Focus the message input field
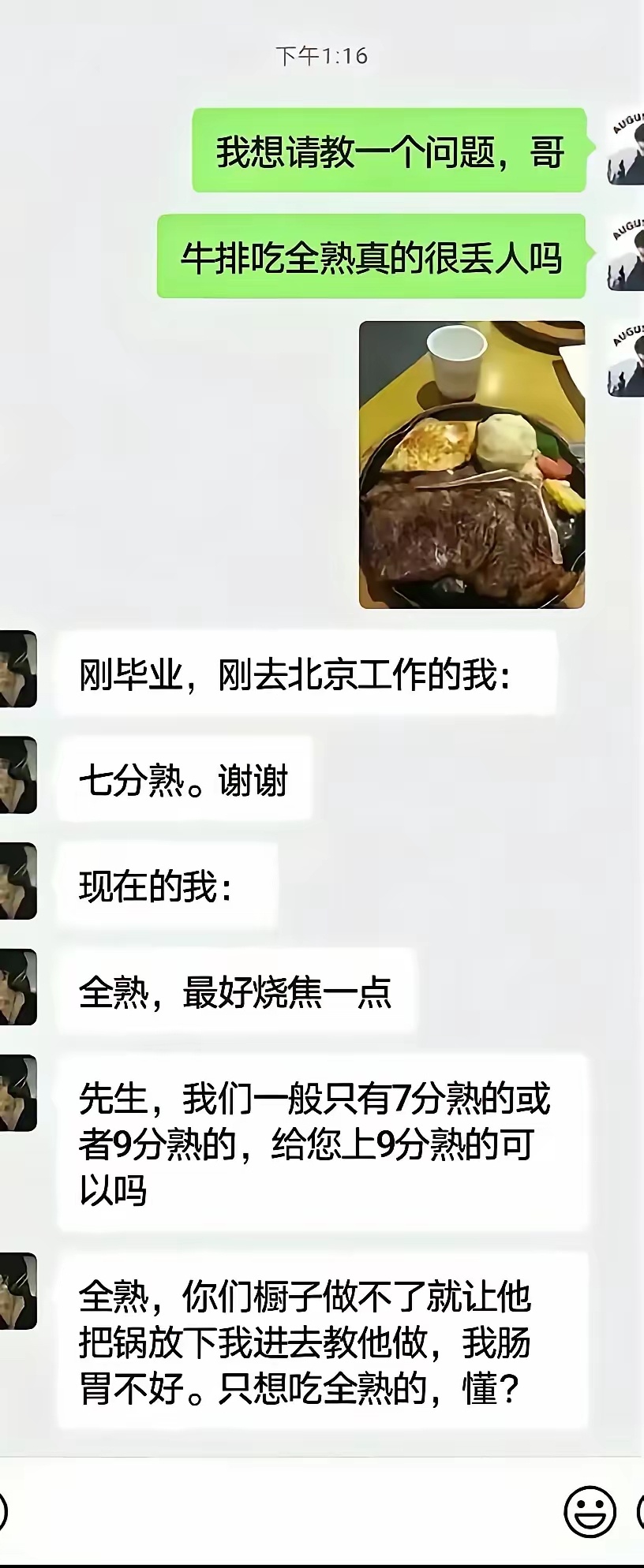Screen dimensions: 644x1568 [x=284, y=1511]
